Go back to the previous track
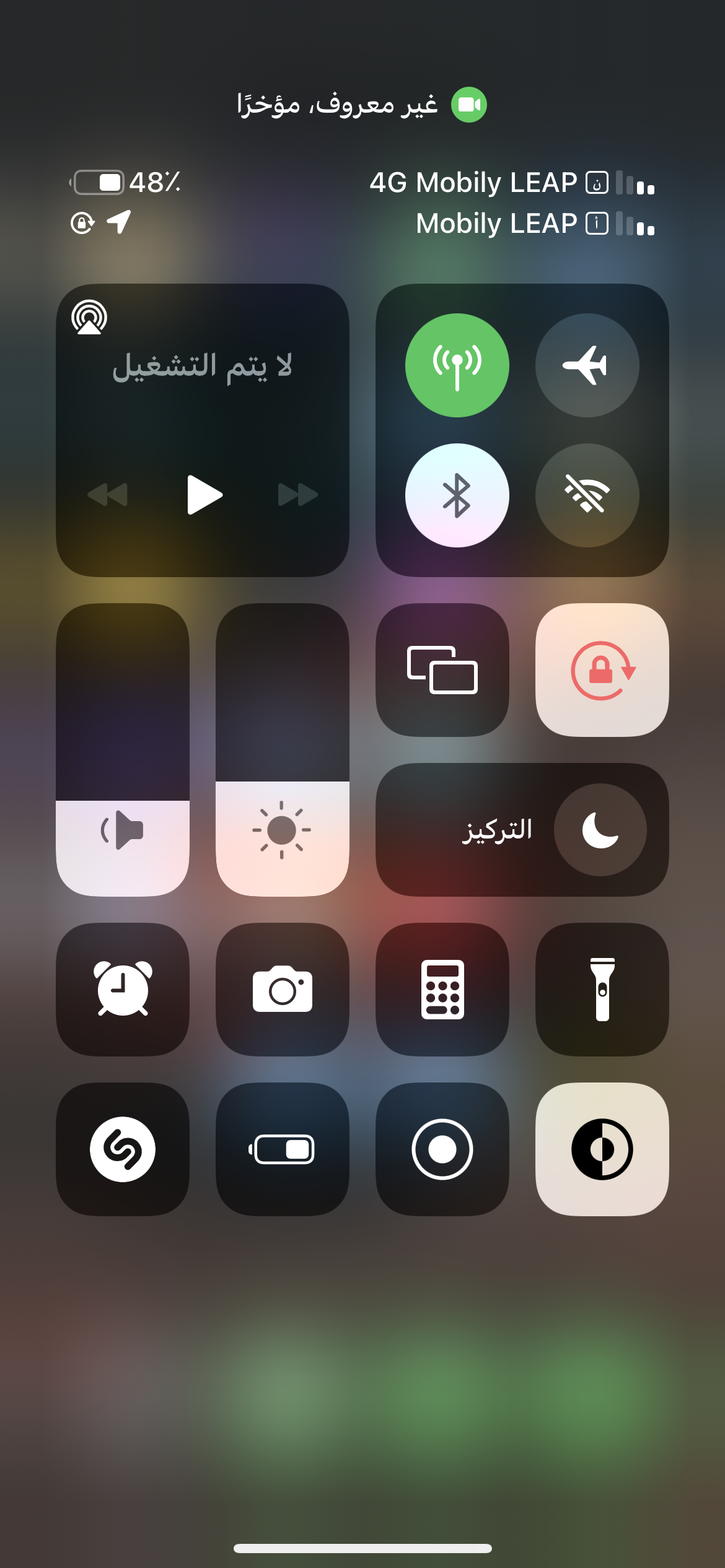 108,495
